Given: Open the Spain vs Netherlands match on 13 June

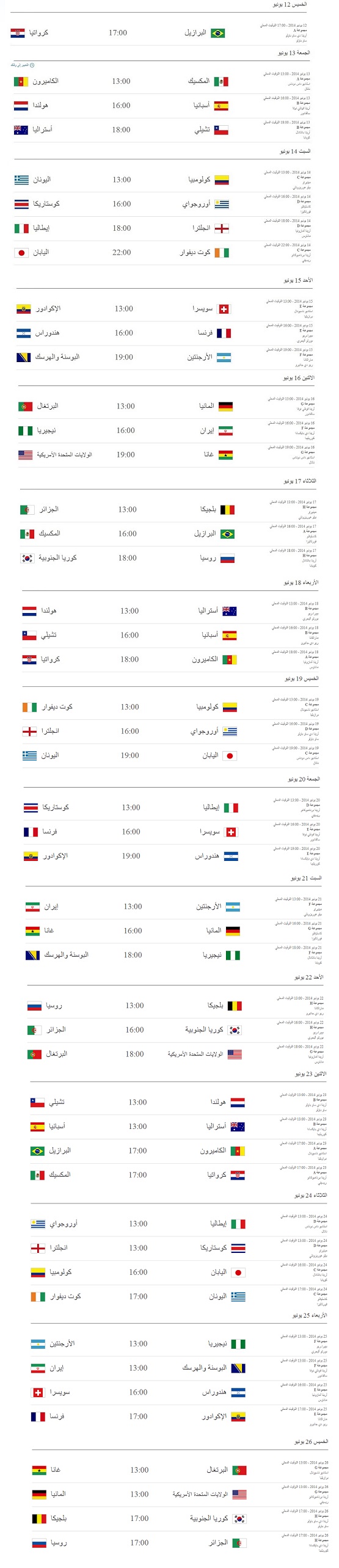Looking at the screenshot, I should 161,106.
